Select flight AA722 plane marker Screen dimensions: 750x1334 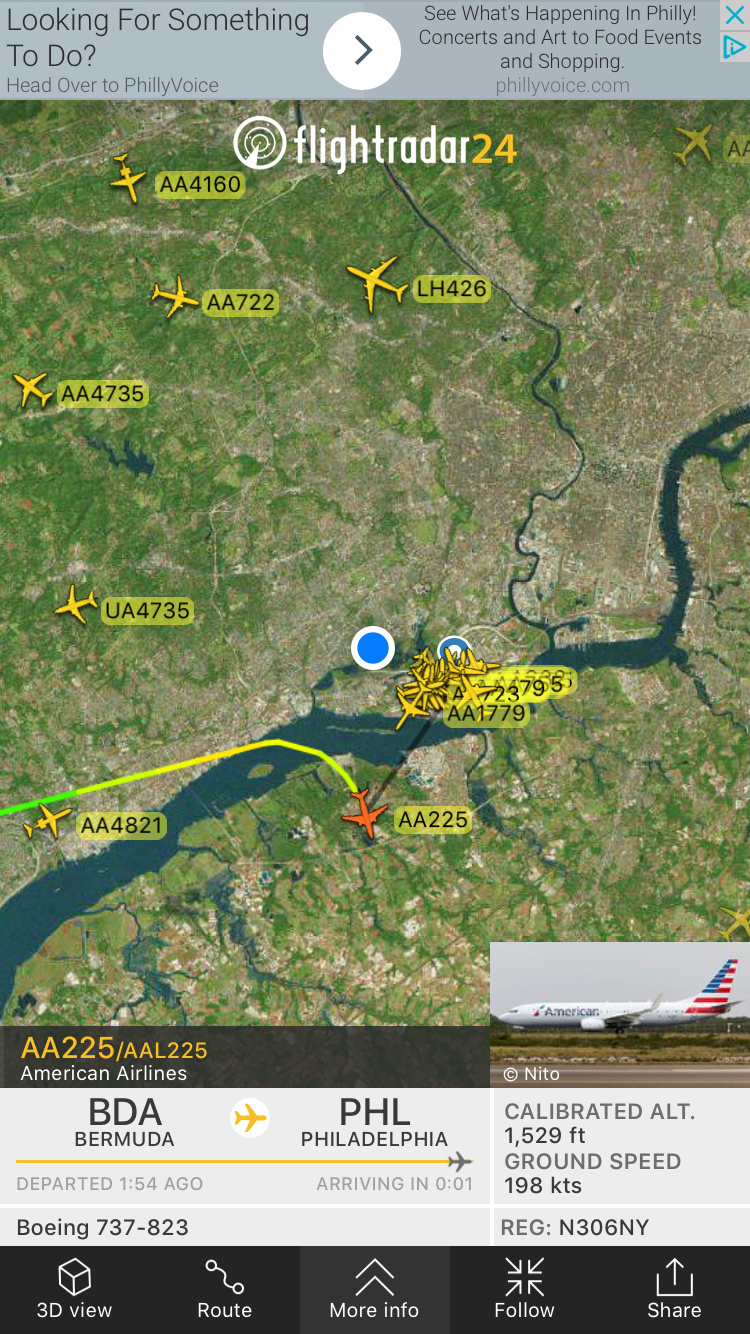(174, 297)
